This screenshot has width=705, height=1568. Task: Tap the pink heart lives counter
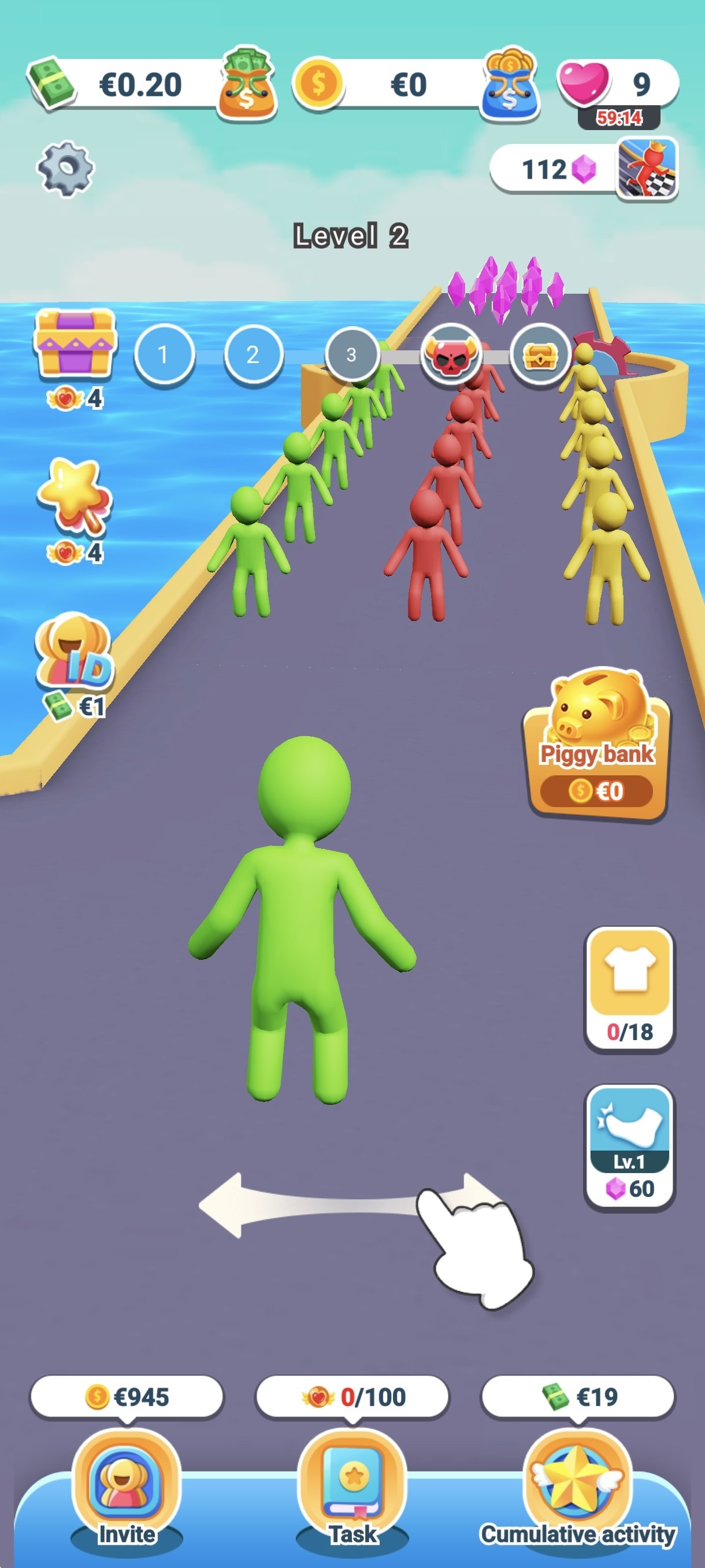584,83
